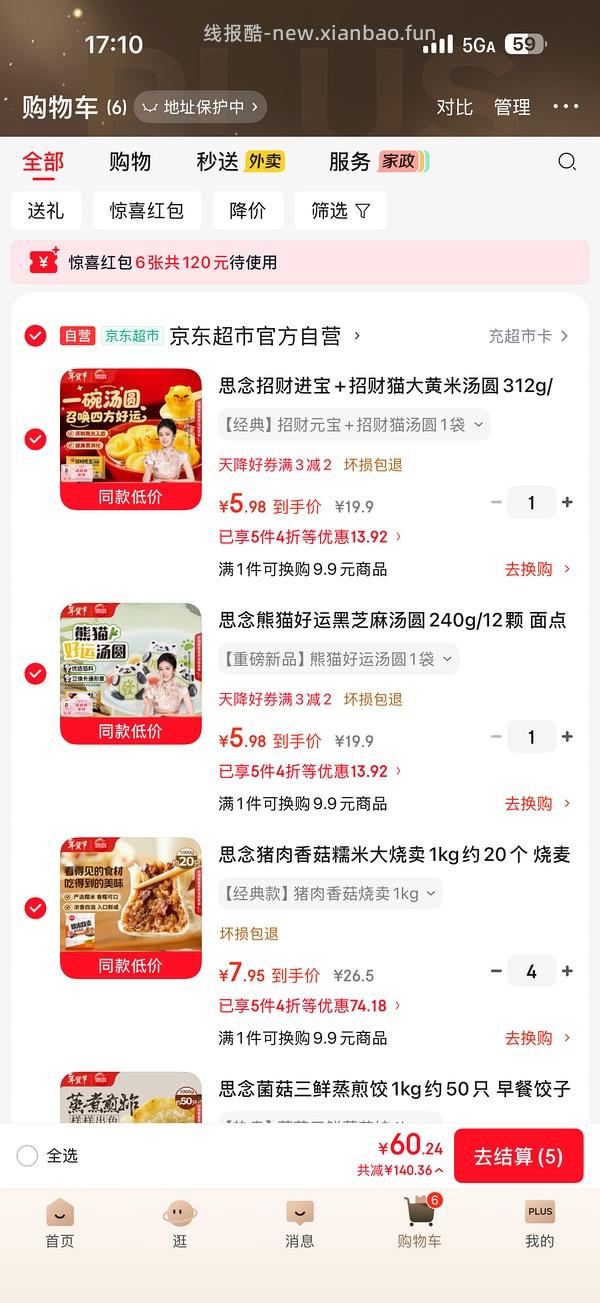Open the three-dot overflow menu
Viewport: 600px width, 1303px height.
pos(565,107)
